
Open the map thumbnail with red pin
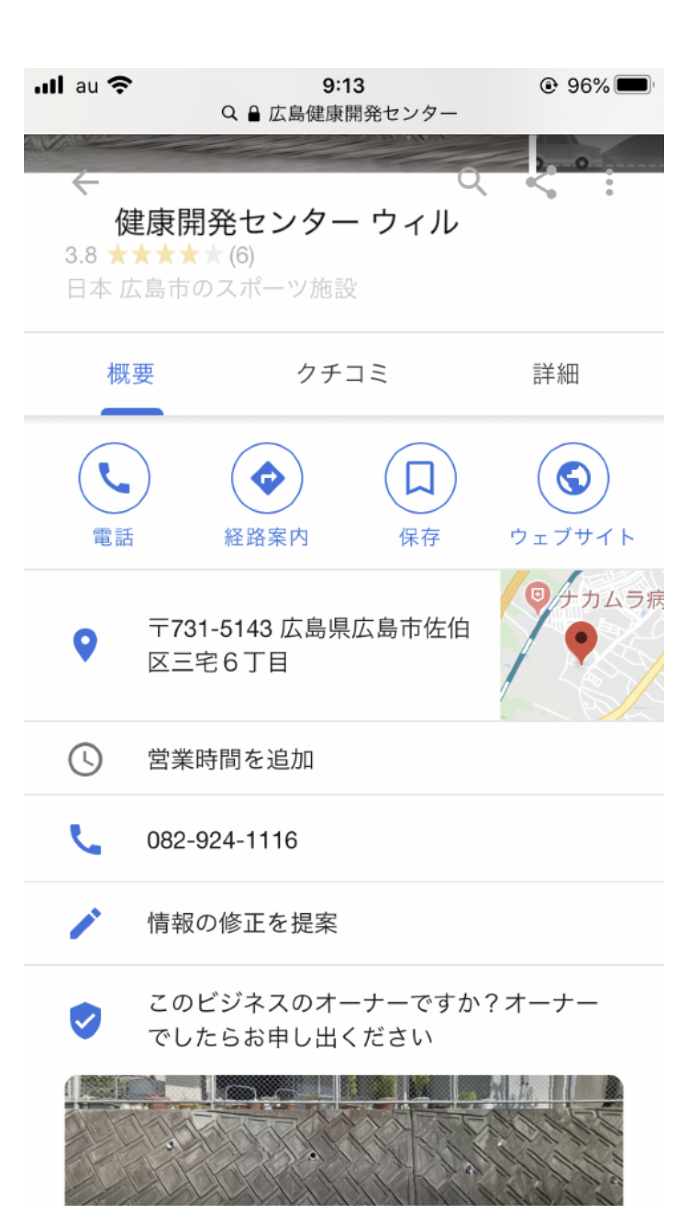(582, 645)
